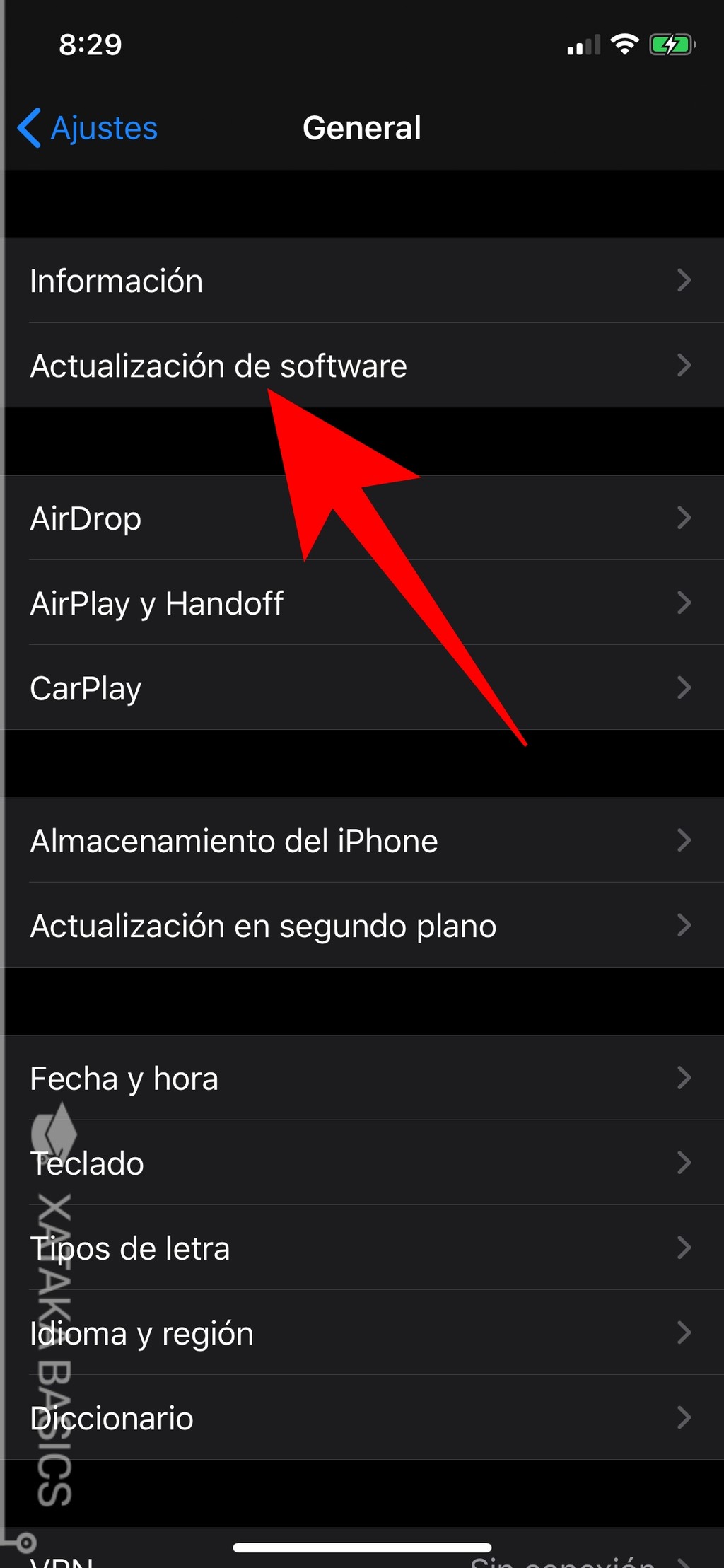Image resolution: width=724 pixels, height=1568 pixels.
Task: Open Actualización de software
Action: [362, 365]
